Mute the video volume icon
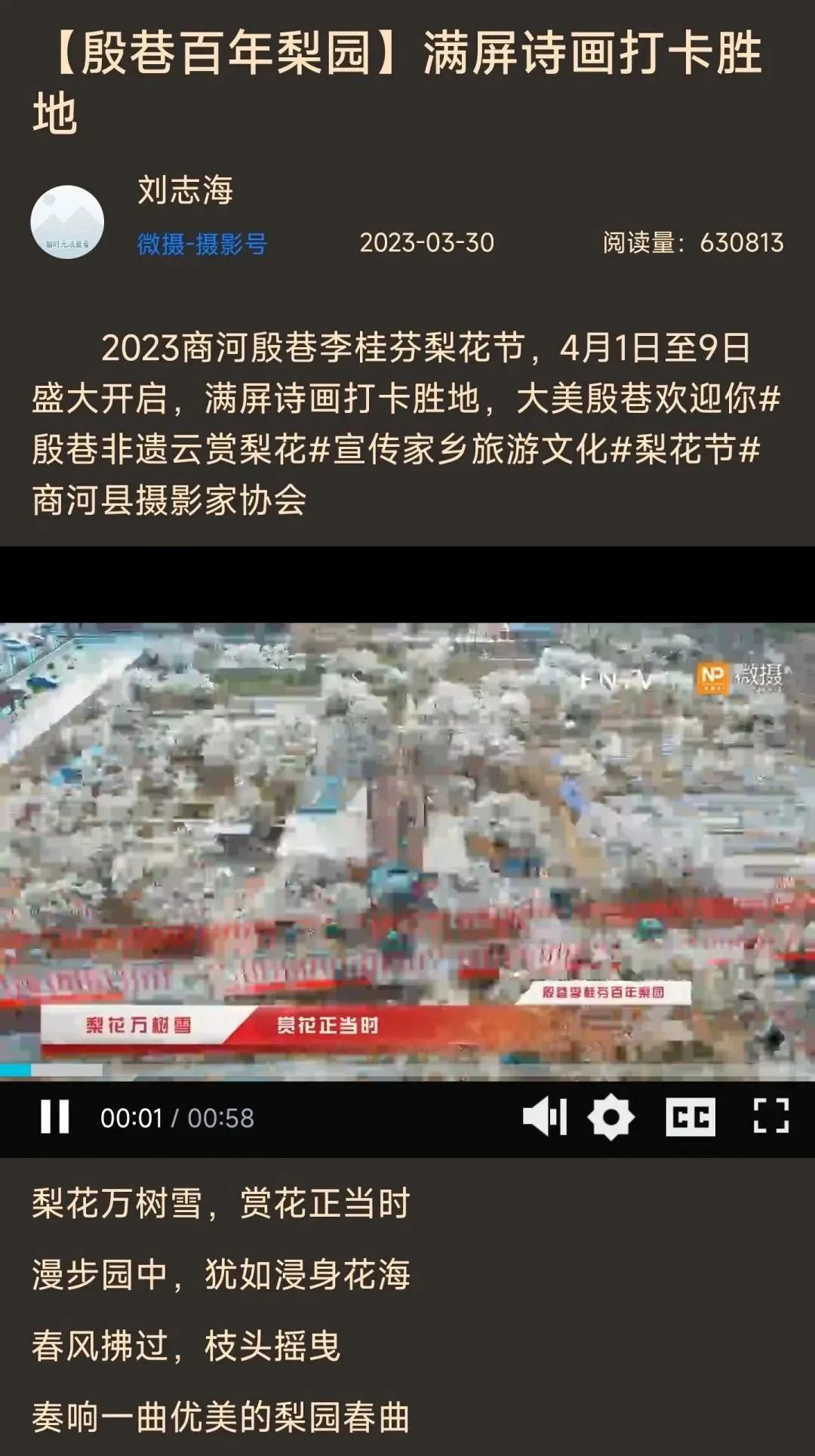Image resolution: width=815 pixels, height=1456 pixels. coord(545,1117)
